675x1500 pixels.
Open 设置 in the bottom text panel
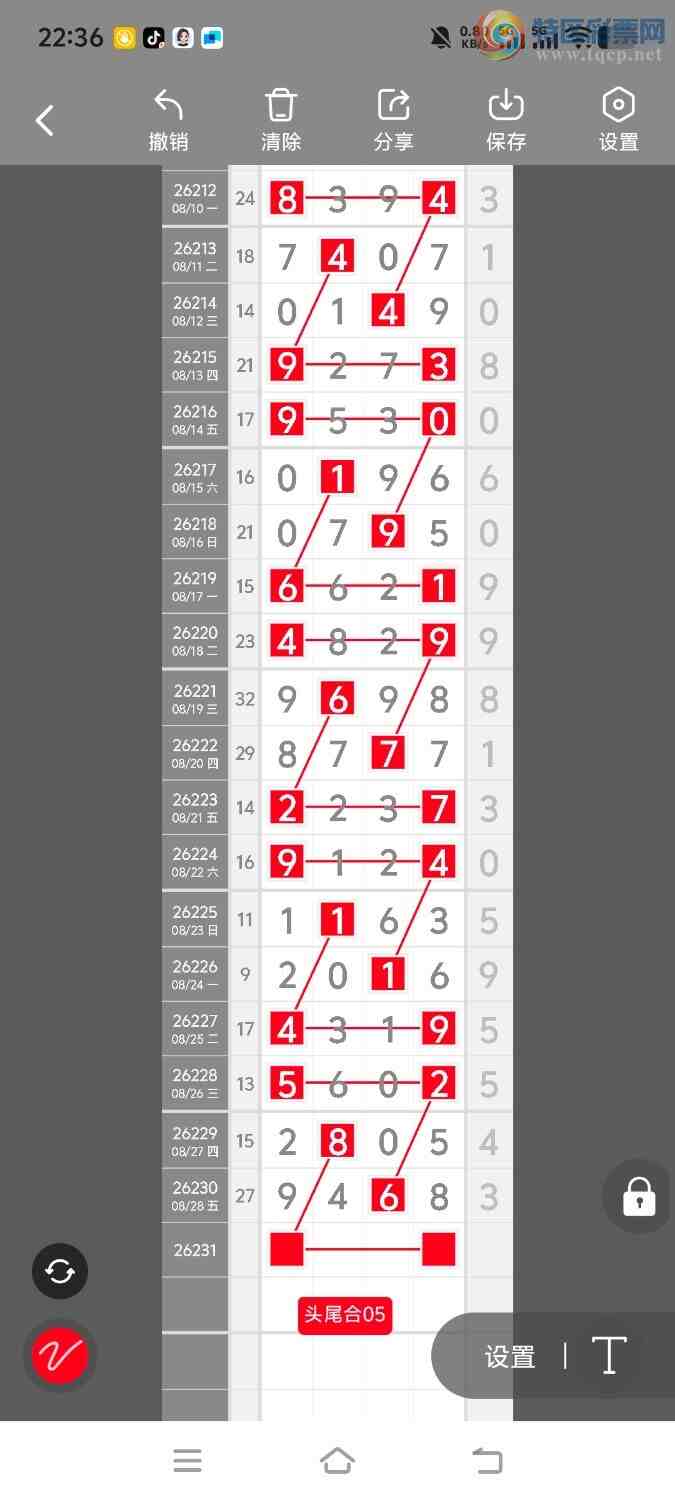coord(510,1357)
